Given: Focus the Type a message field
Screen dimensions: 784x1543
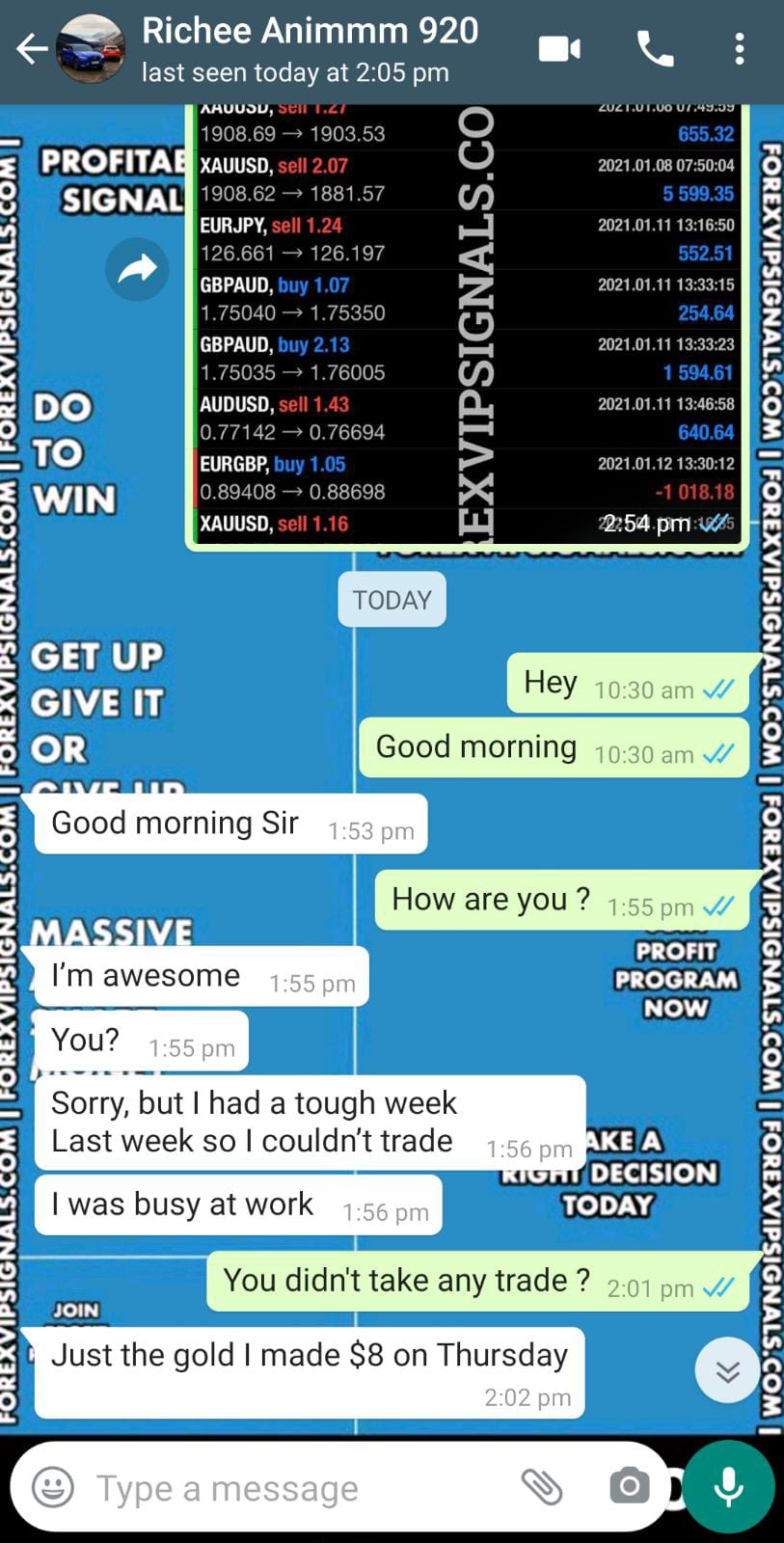Looking at the screenshot, I should pos(289,1488).
